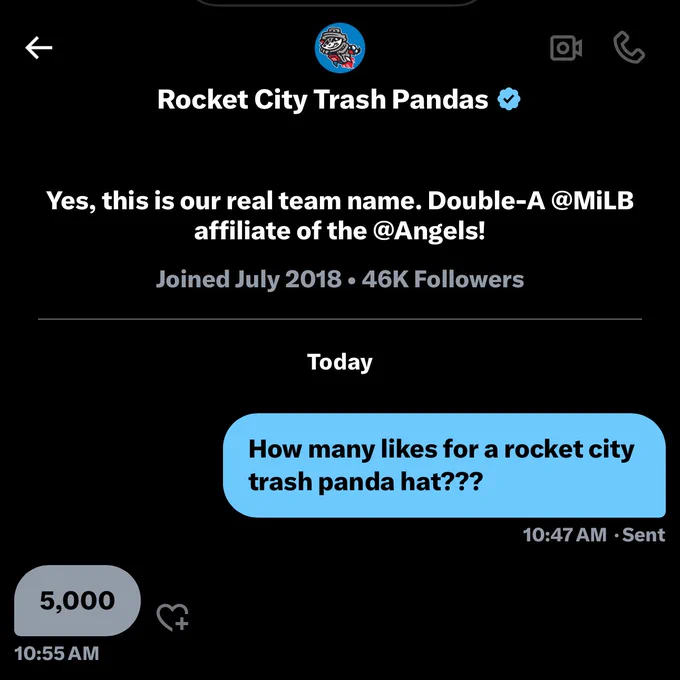Image resolution: width=680 pixels, height=680 pixels.
Task: Start an audio call with Trash Pandas
Action: point(629,47)
